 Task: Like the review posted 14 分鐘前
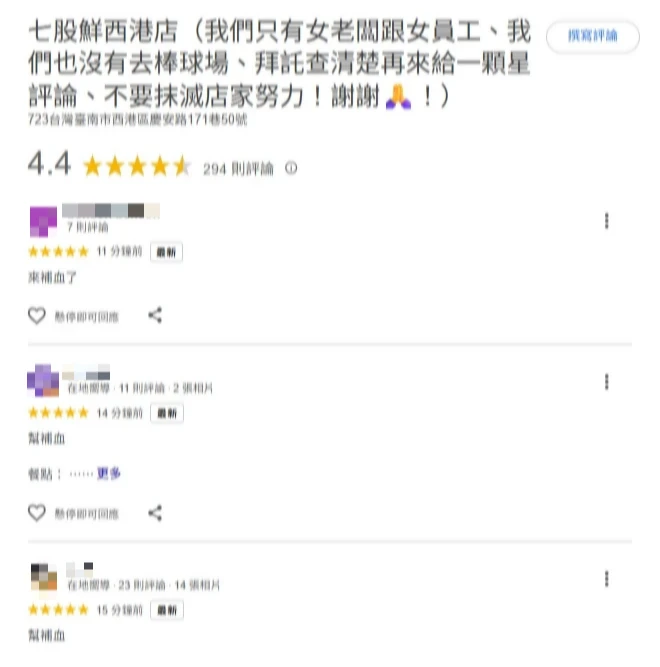(37, 513)
